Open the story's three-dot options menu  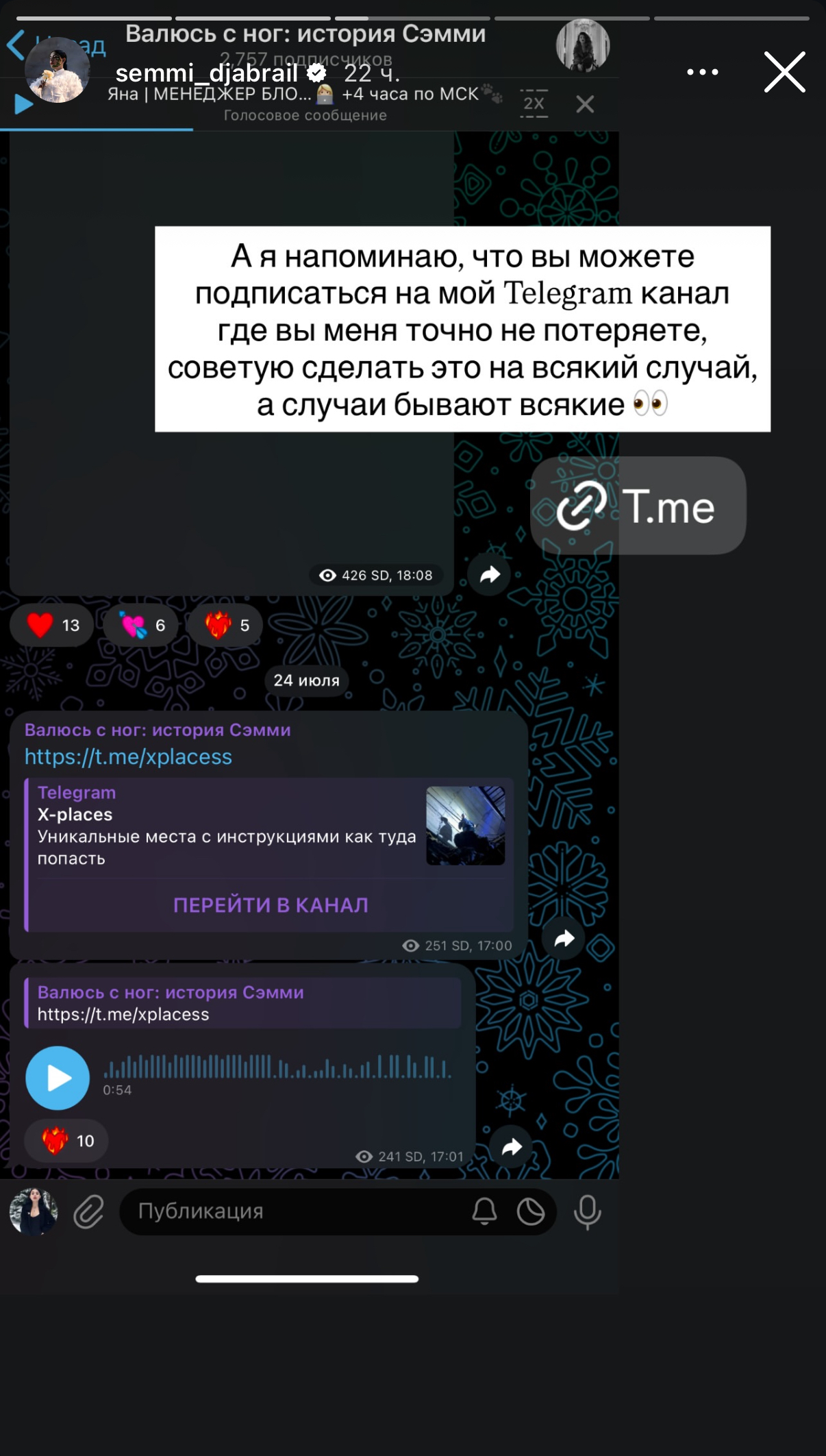coord(702,72)
